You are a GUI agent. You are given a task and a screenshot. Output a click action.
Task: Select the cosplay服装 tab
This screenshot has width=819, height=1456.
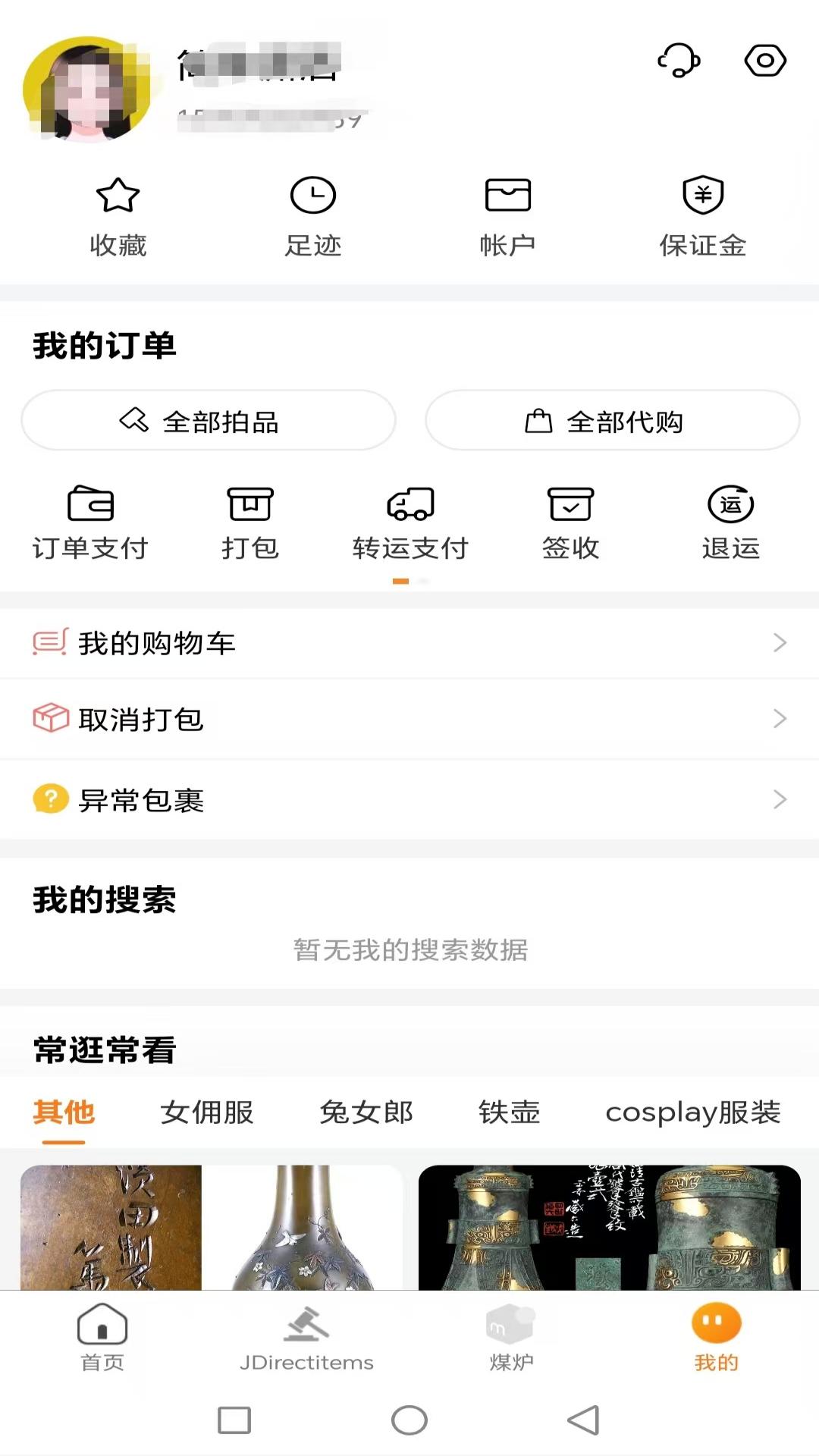tap(692, 1112)
